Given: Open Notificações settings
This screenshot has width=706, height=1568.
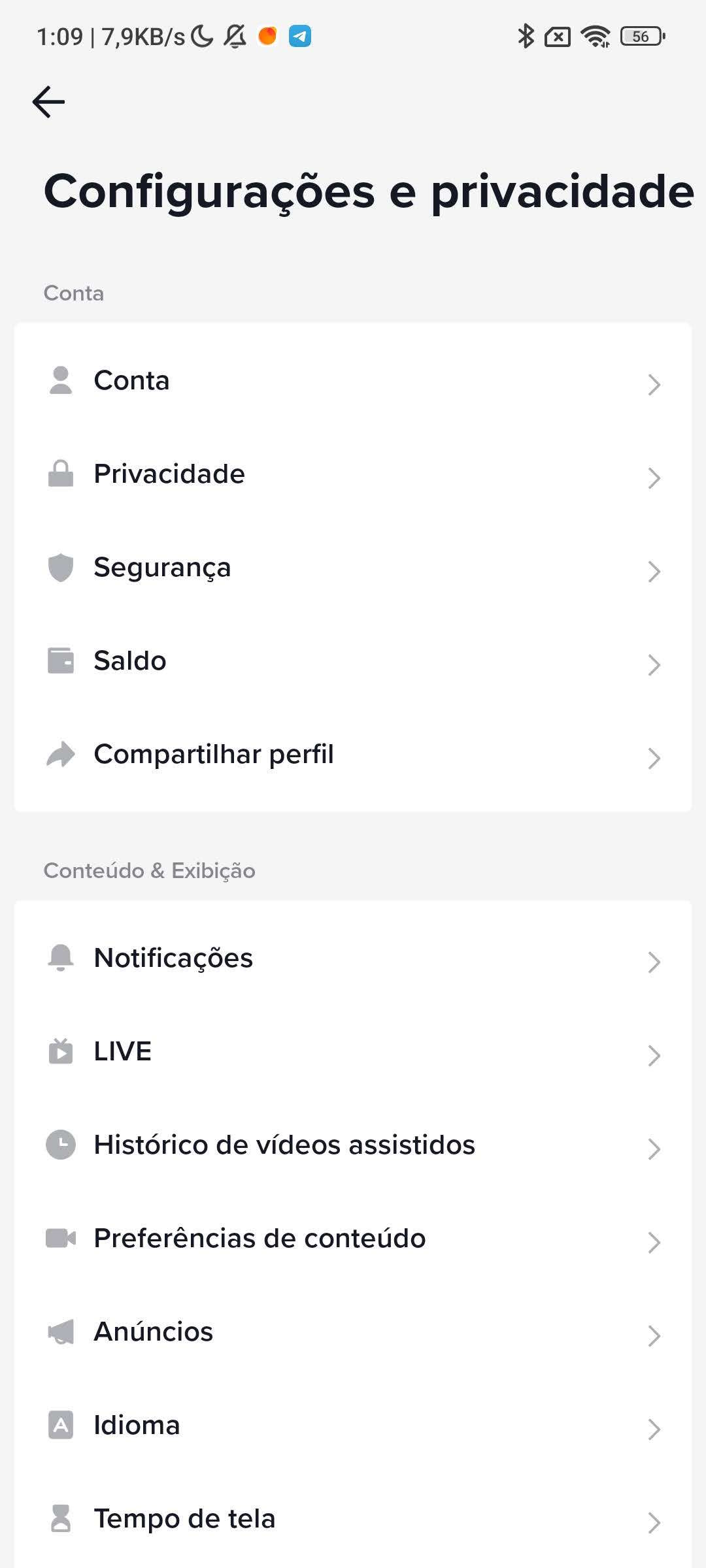Looking at the screenshot, I should [353, 958].
